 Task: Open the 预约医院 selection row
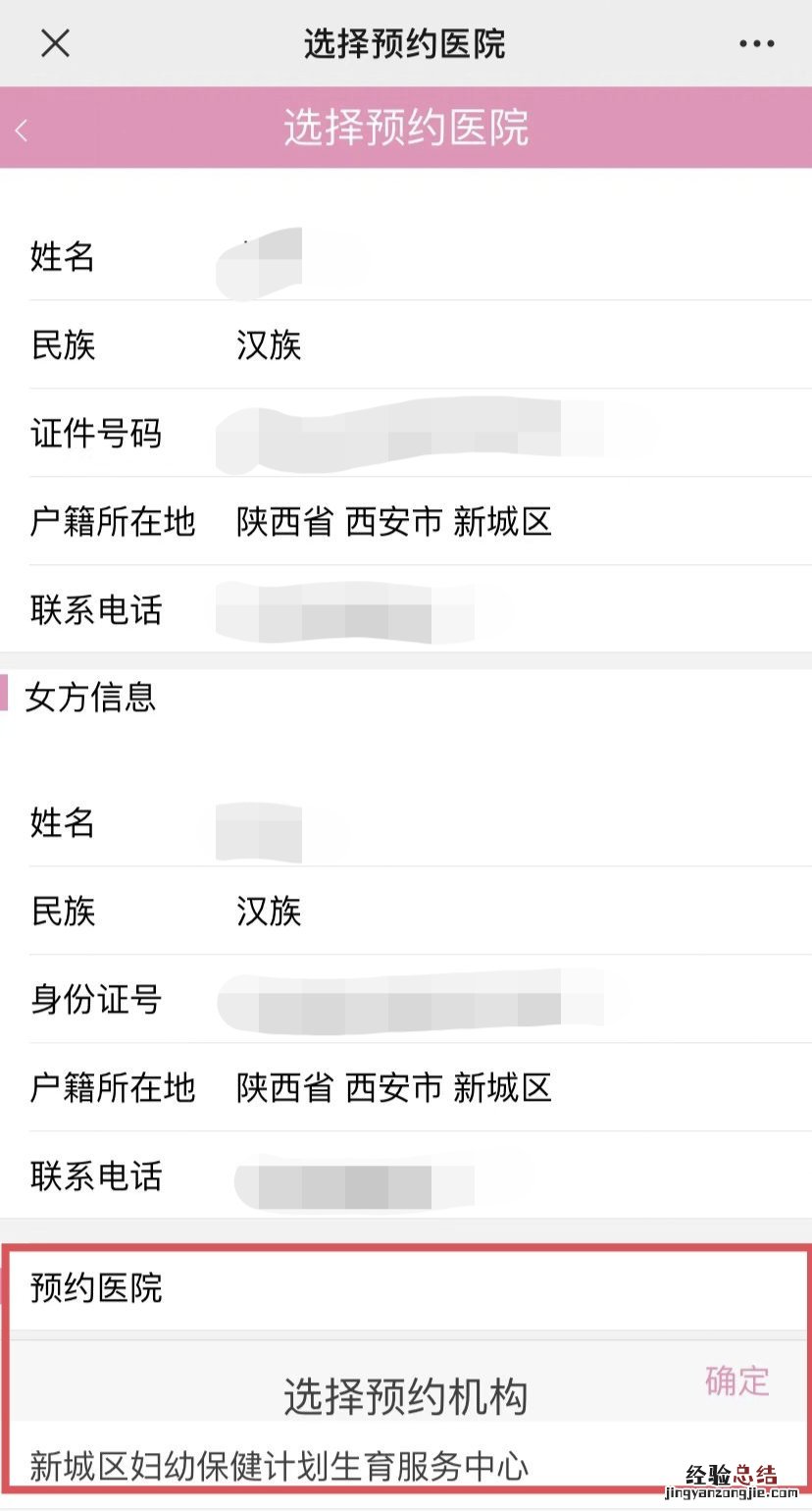point(406,1288)
